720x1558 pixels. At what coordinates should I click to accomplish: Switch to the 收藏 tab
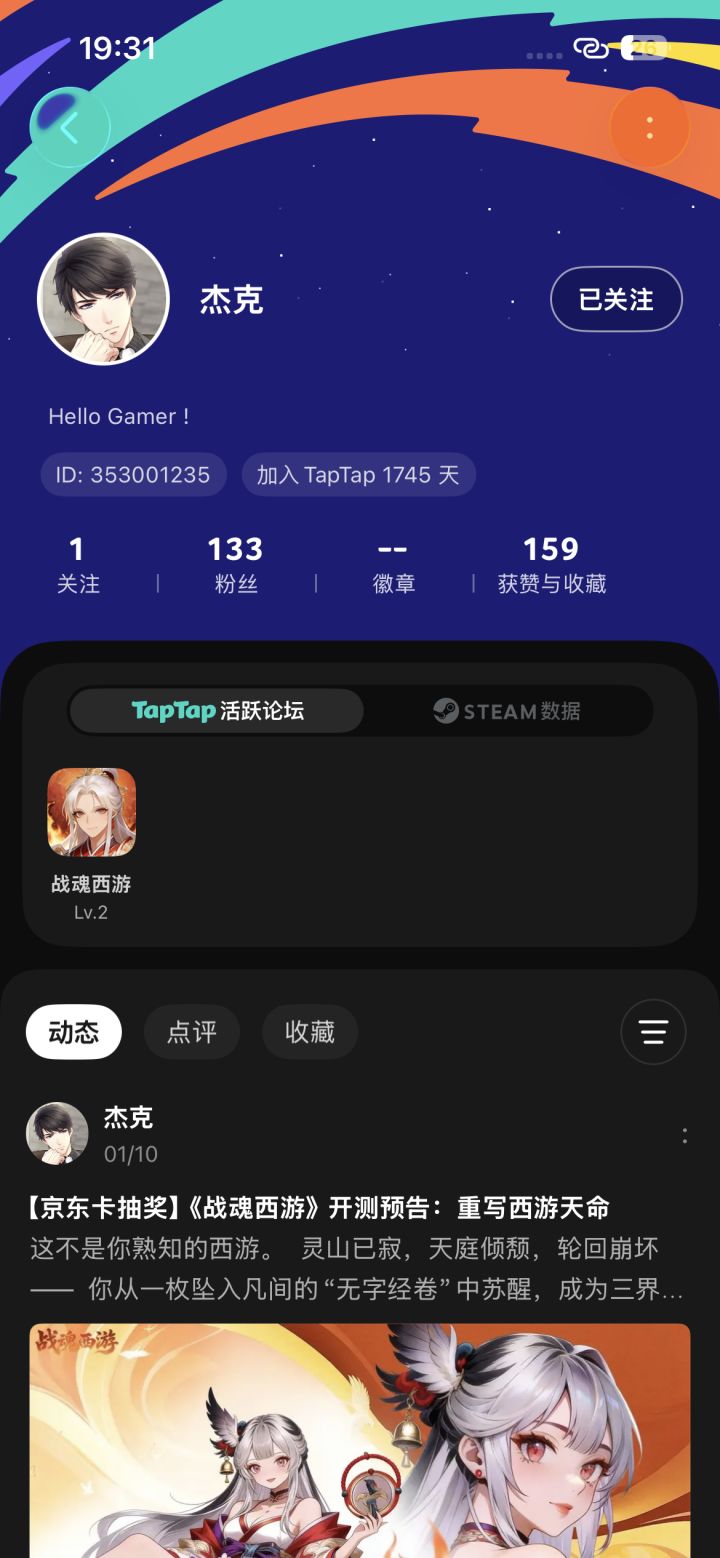tap(310, 1031)
